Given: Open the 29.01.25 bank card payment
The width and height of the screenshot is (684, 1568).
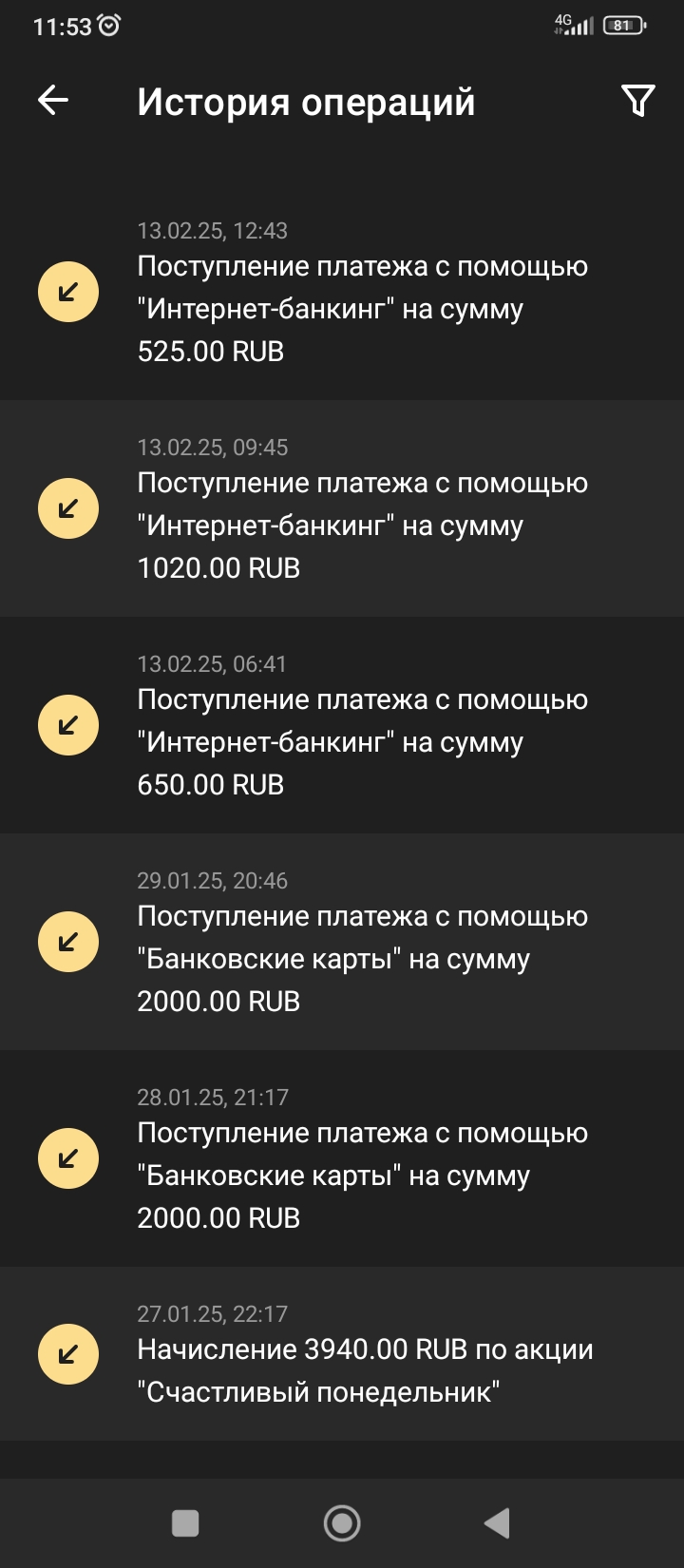Looking at the screenshot, I should pos(342,943).
